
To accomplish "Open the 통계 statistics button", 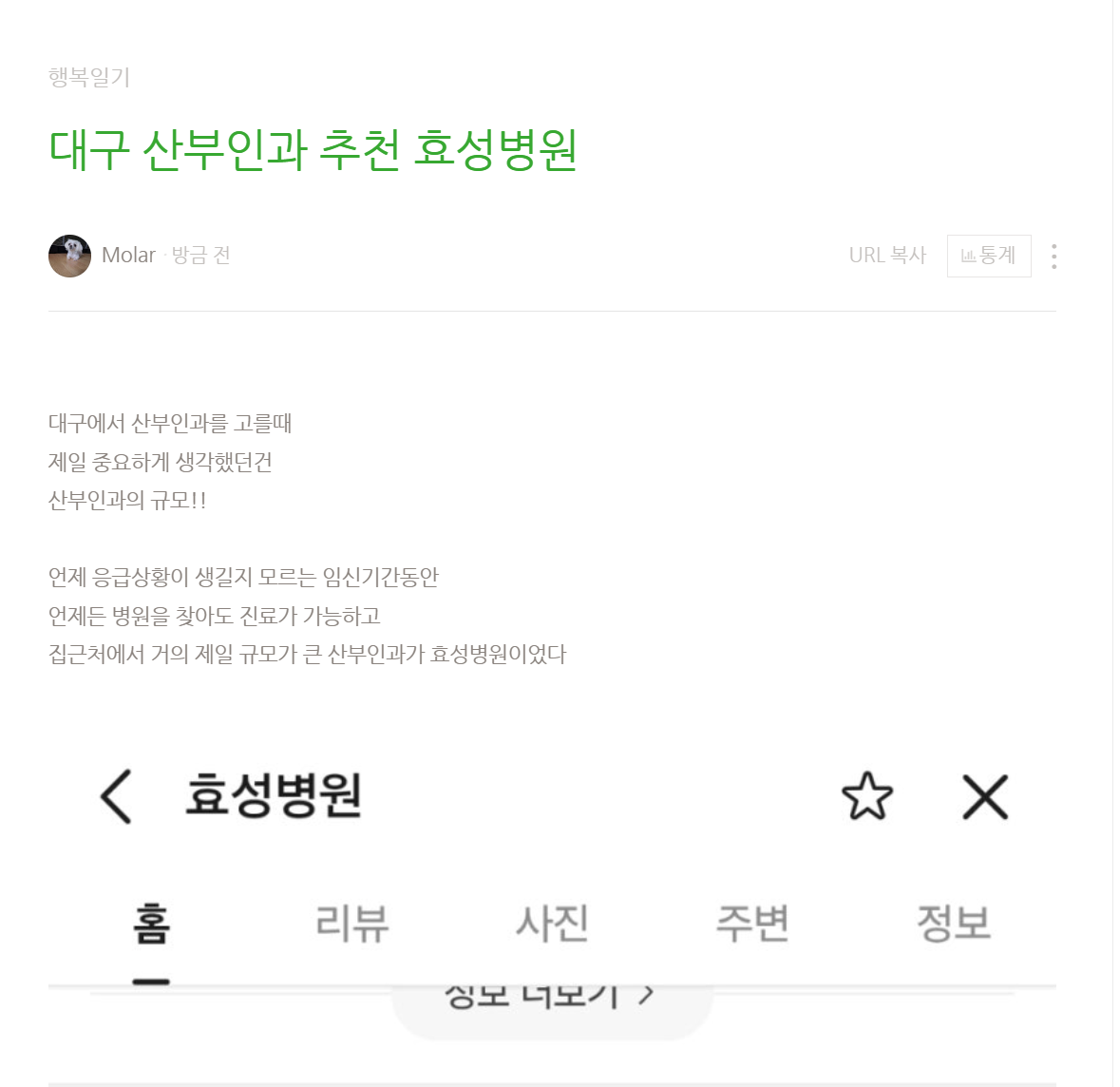I will click(989, 256).
